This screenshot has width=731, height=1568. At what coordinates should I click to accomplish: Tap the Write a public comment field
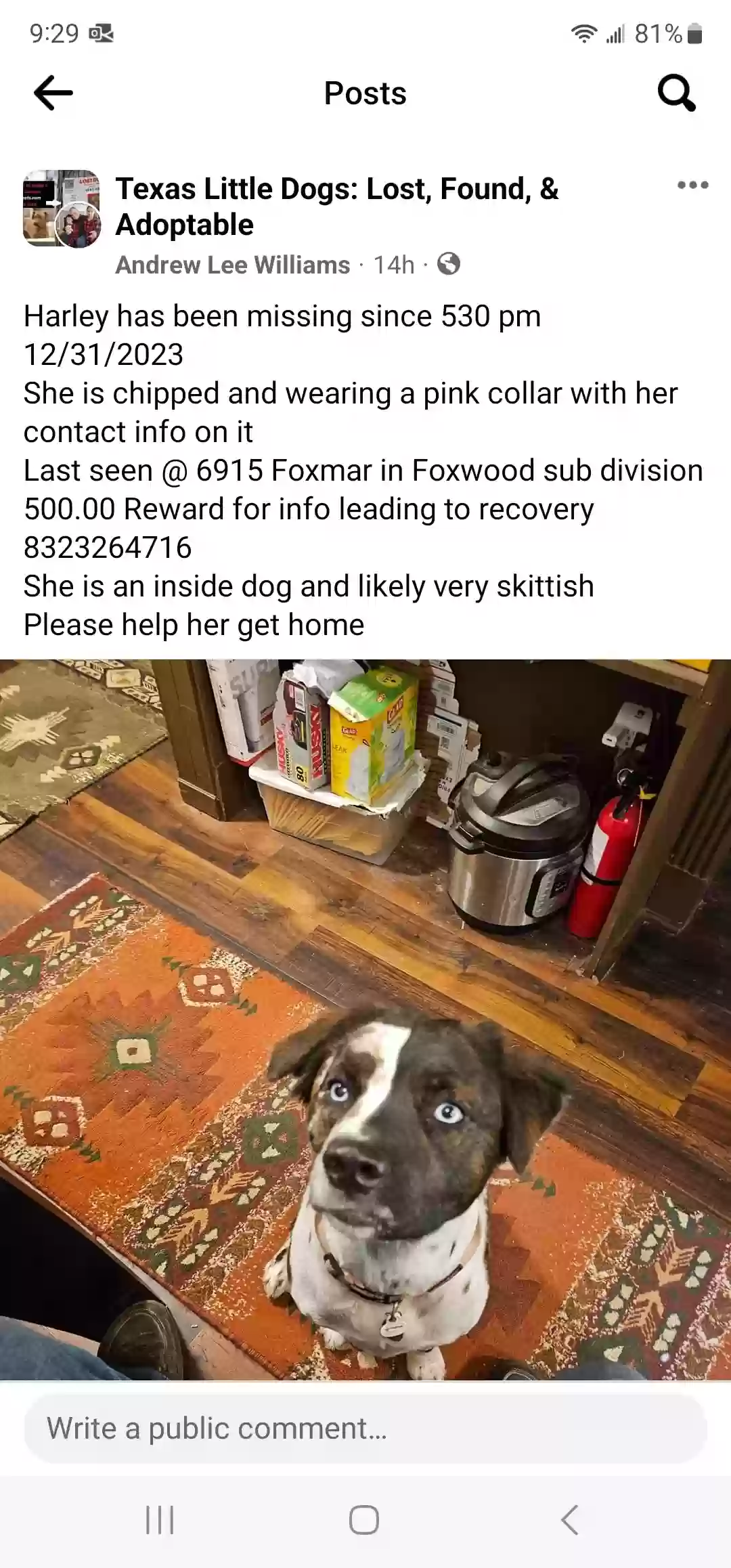(365, 1429)
